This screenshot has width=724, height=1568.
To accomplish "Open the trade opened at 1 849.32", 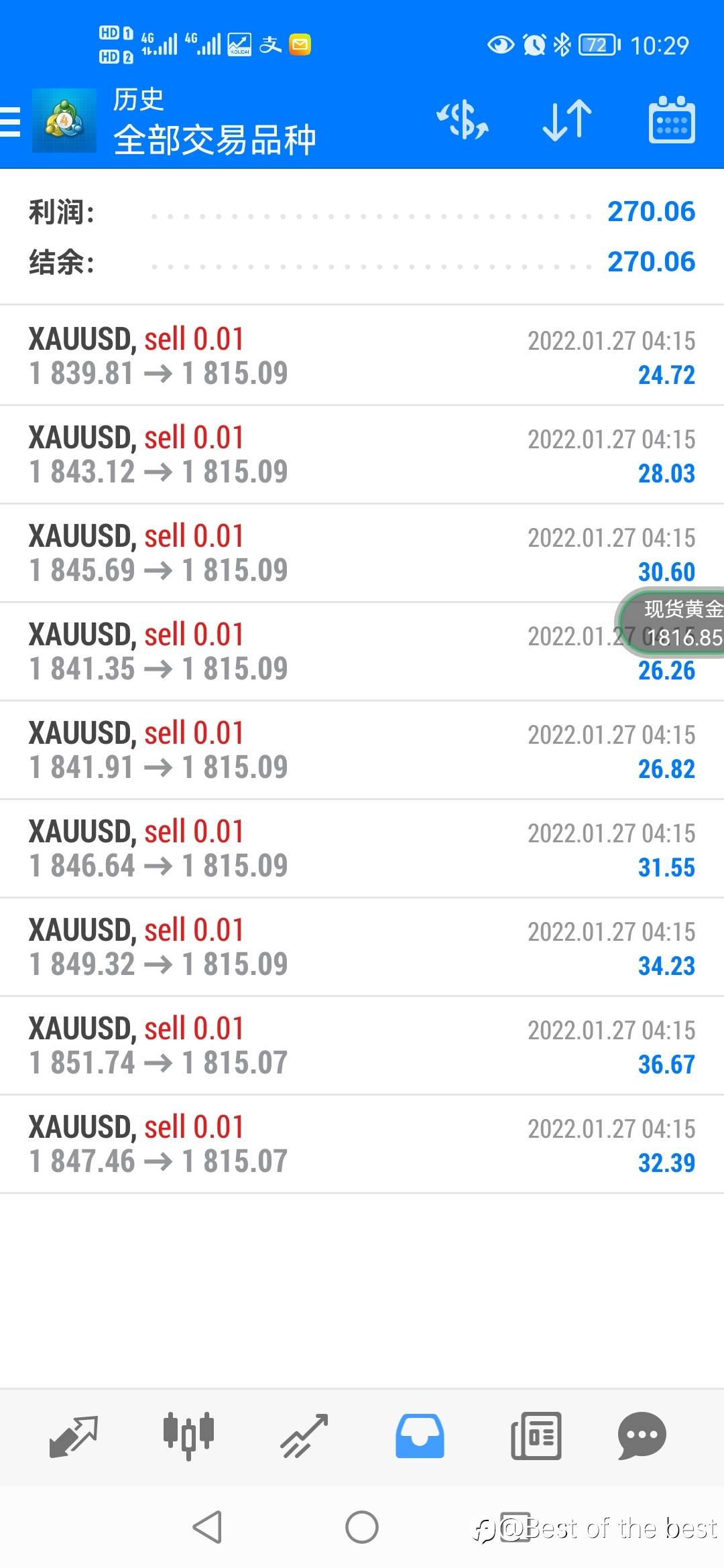I will (x=362, y=947).
